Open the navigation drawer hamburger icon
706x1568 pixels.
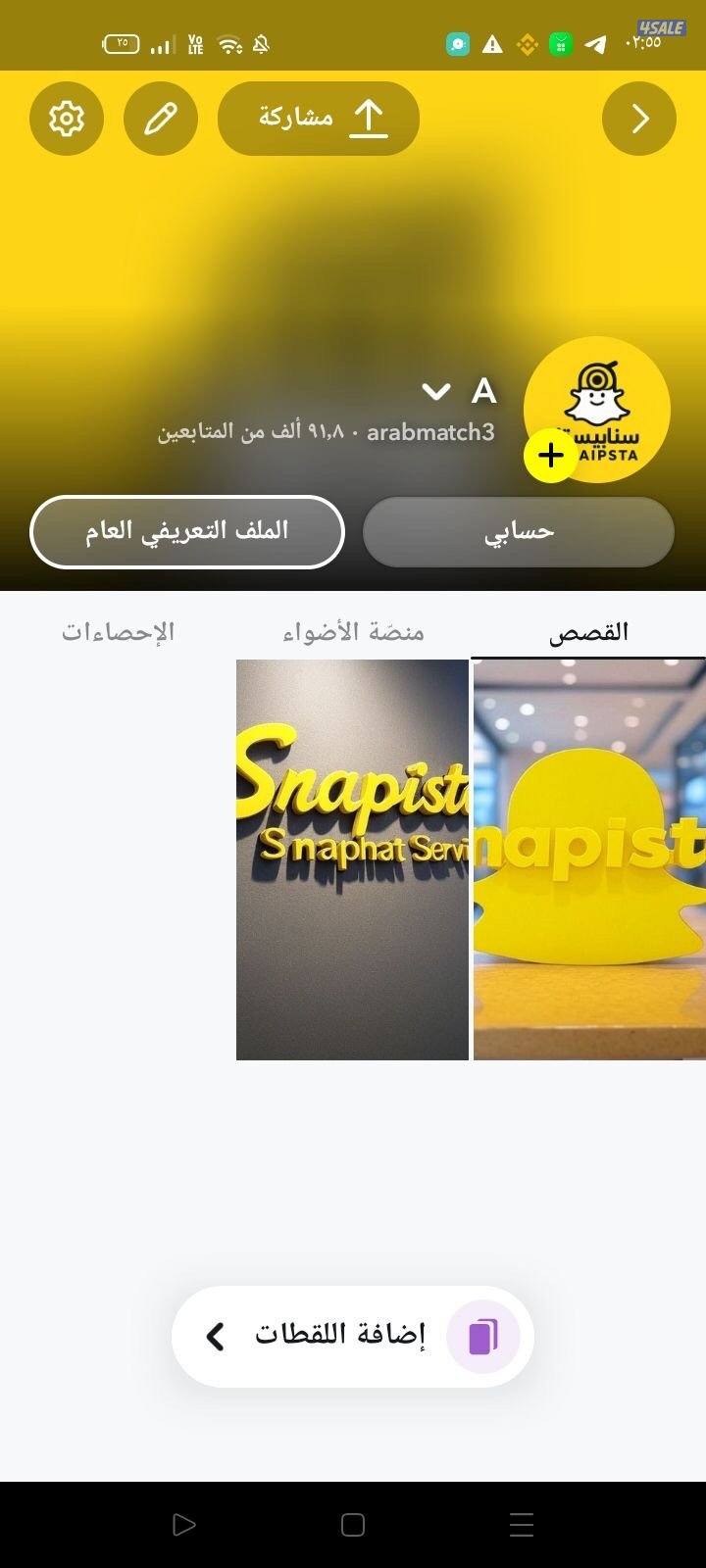coord(521,1524)
